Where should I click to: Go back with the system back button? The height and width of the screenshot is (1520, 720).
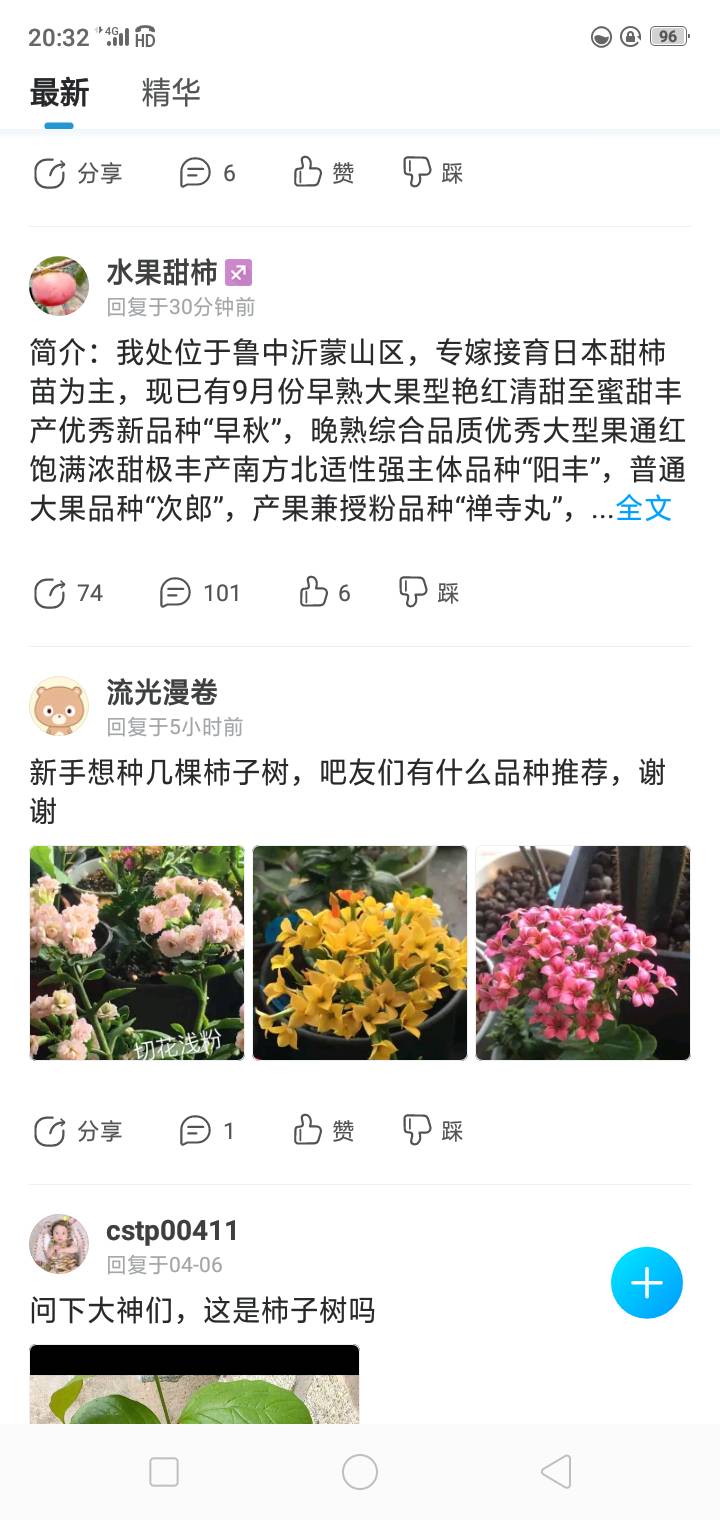click(x=556, y=1472)
